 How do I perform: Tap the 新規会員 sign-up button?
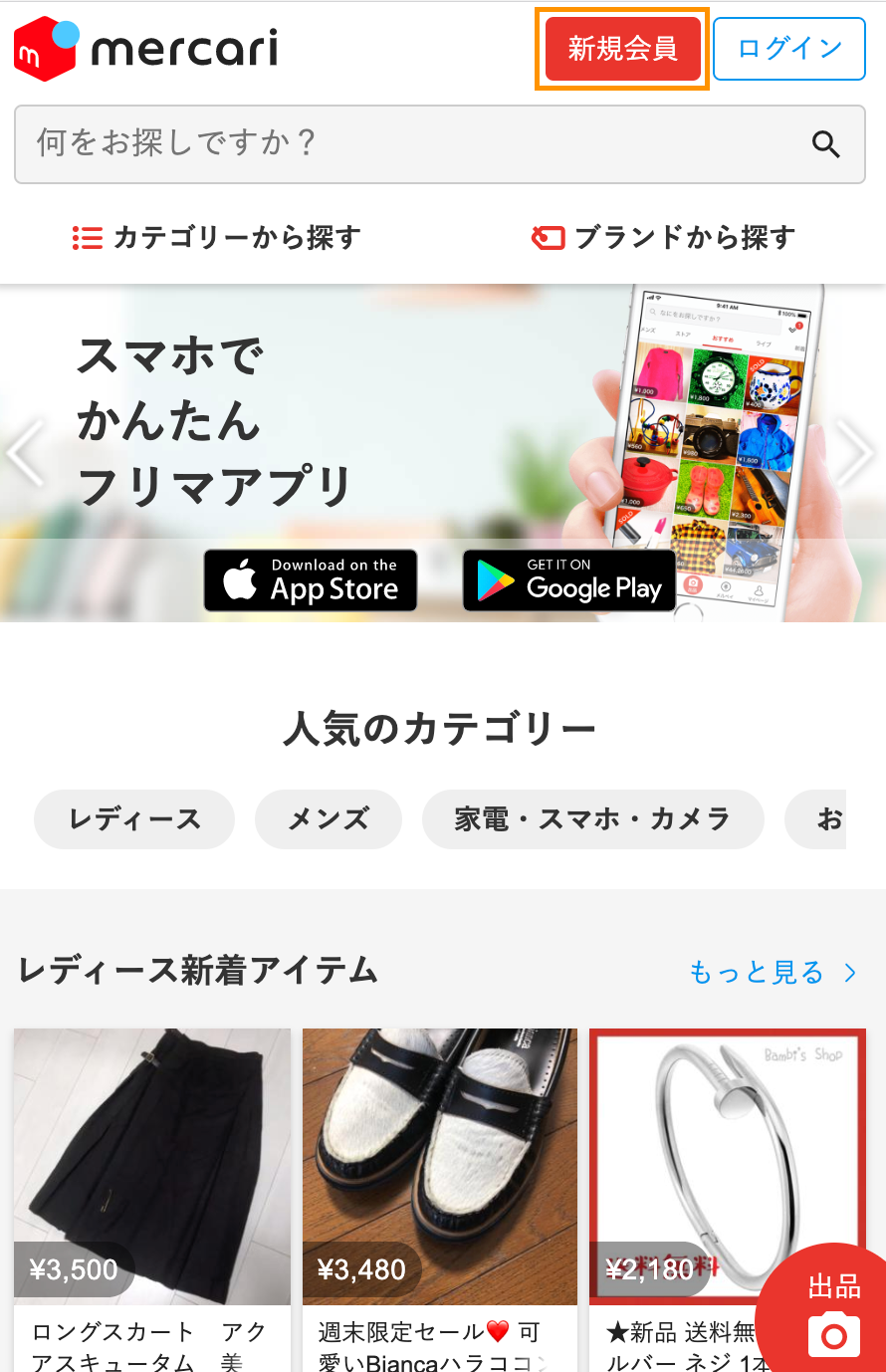point(622,49)
